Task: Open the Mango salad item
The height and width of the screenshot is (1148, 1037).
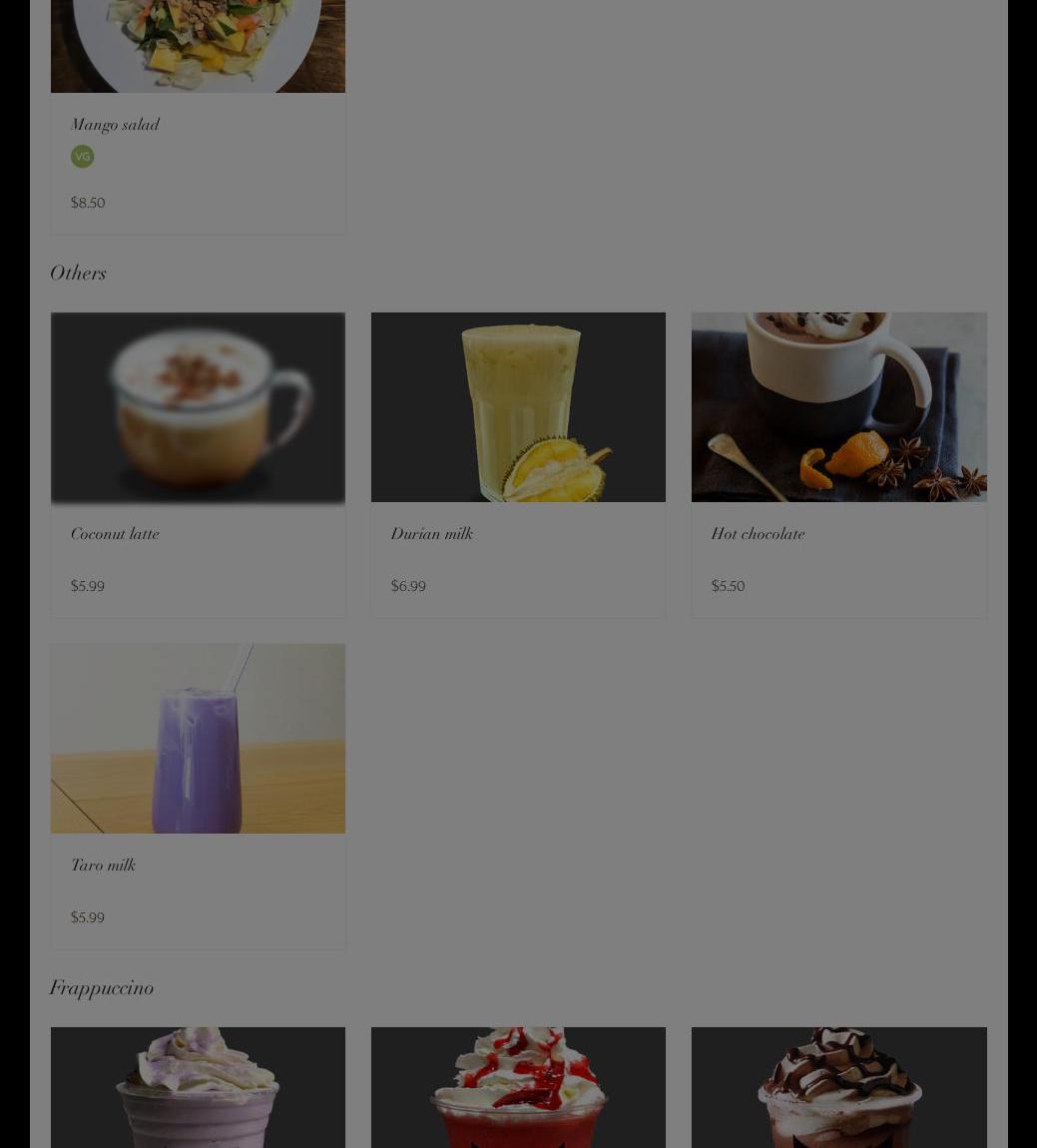Action: click(x=198, y=125)
